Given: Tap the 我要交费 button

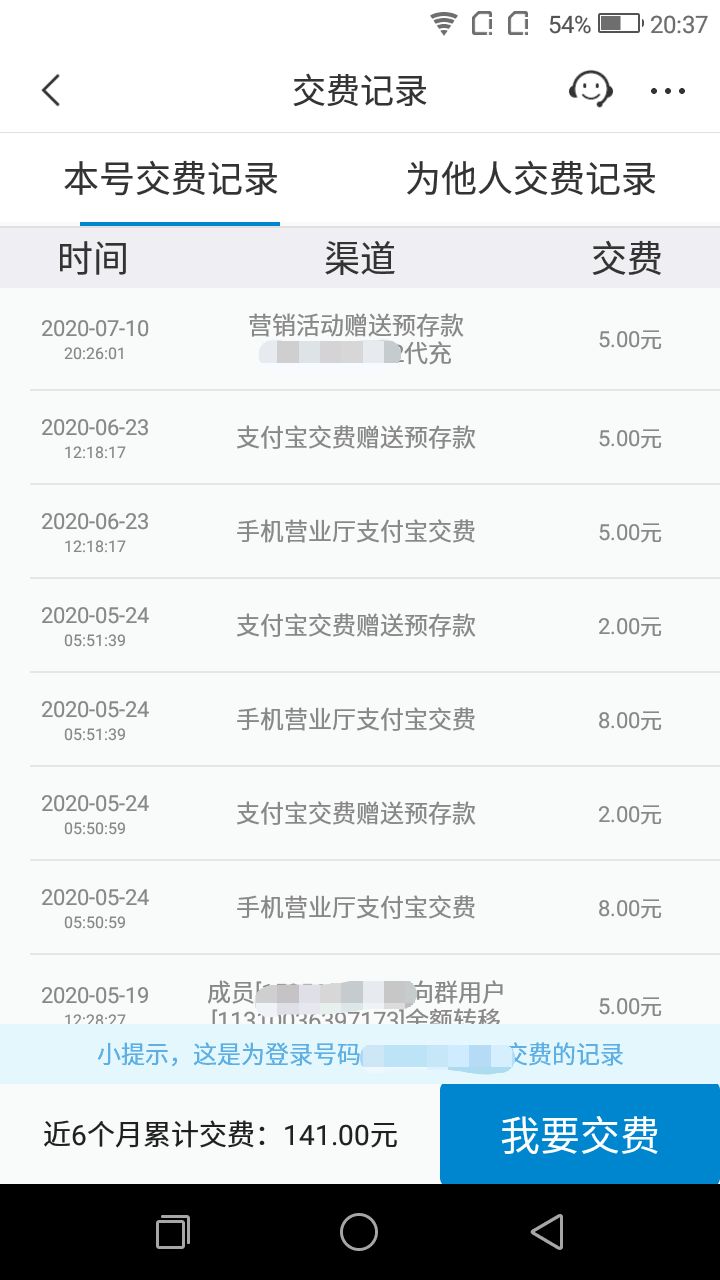Looking at the screenshot, I should coord(580,1135).
